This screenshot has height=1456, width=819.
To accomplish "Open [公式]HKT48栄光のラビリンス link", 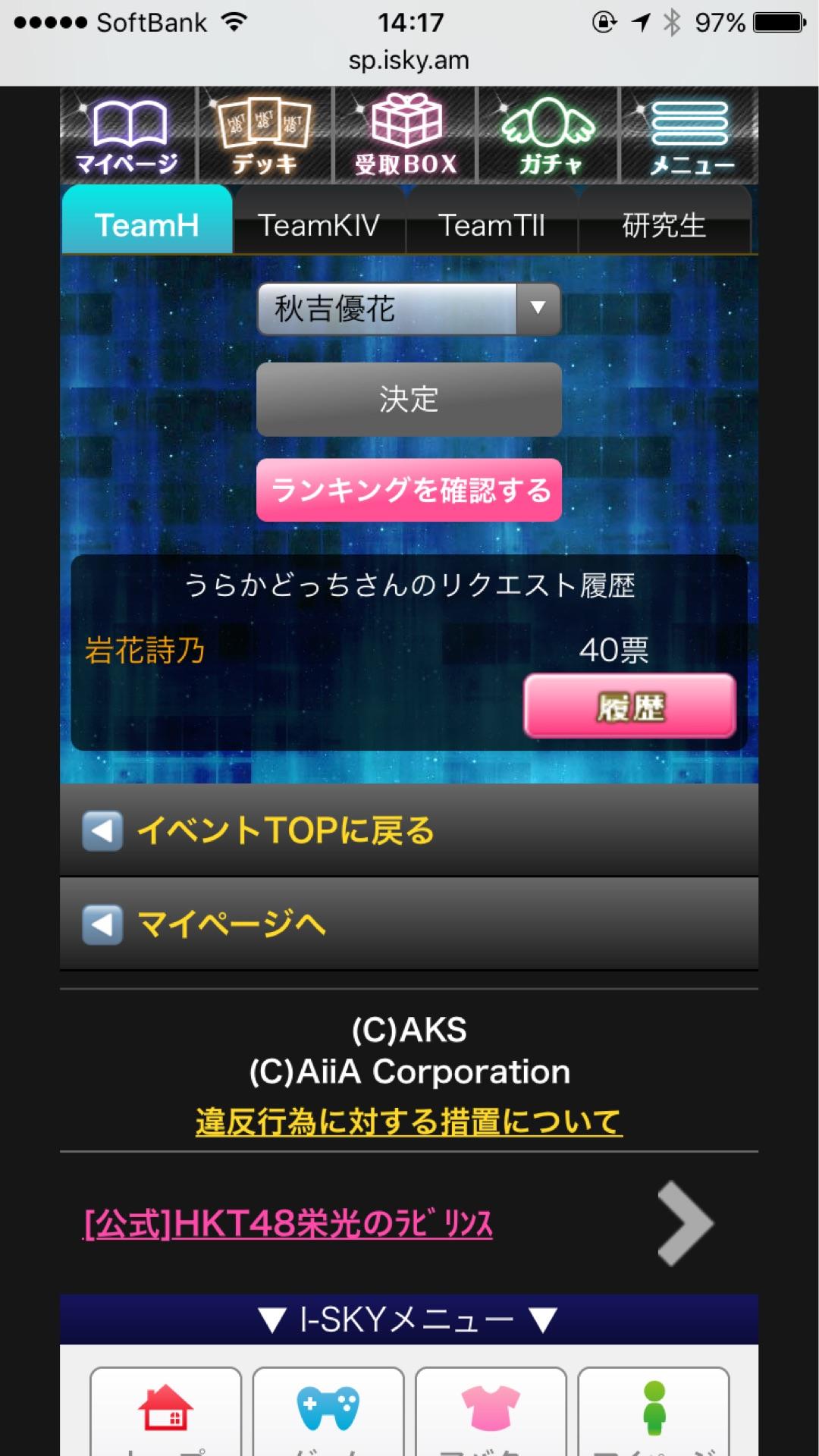I will click(288, 1223).
